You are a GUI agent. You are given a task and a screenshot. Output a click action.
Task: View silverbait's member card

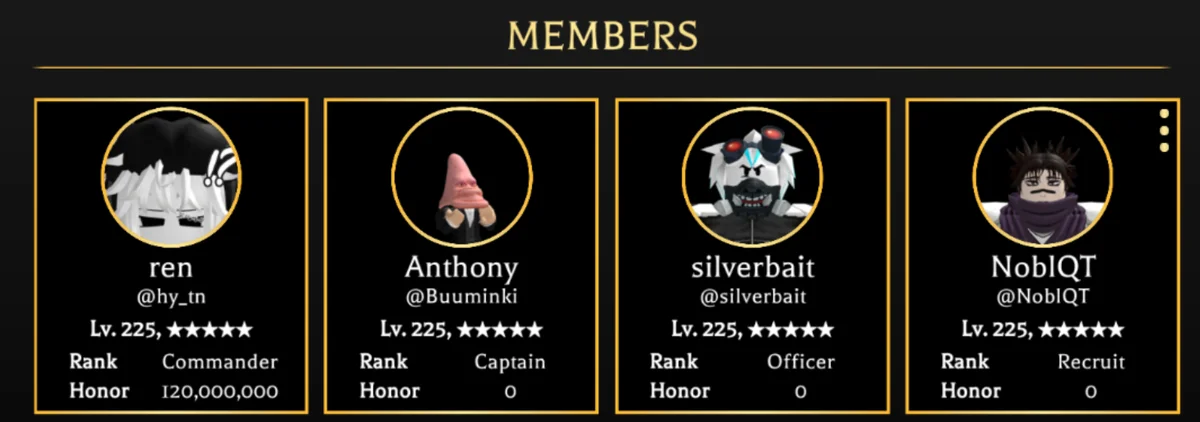pyautogui.click(x=751, y=255)
